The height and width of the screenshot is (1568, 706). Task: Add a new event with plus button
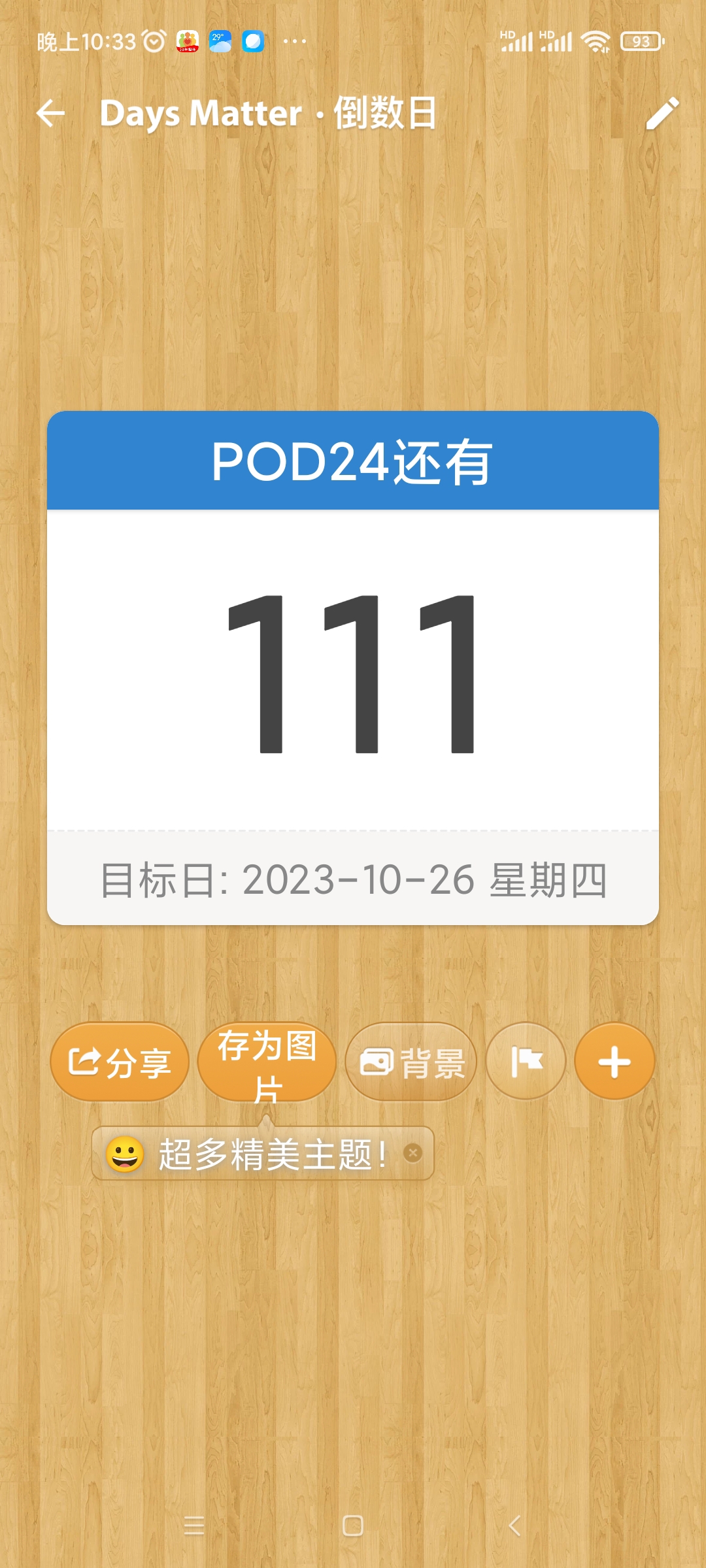coord(614,1062)
